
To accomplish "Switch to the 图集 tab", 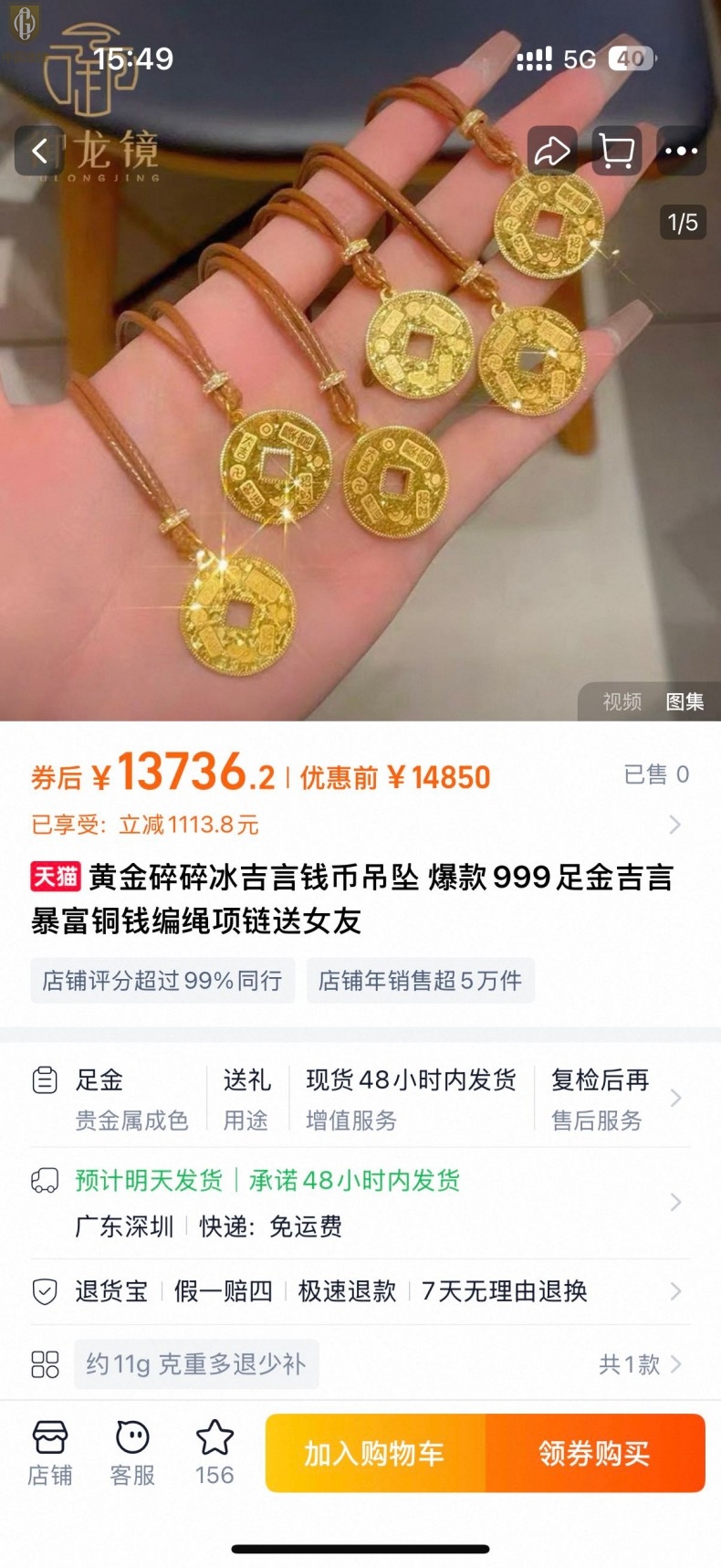I will point(684,701).
